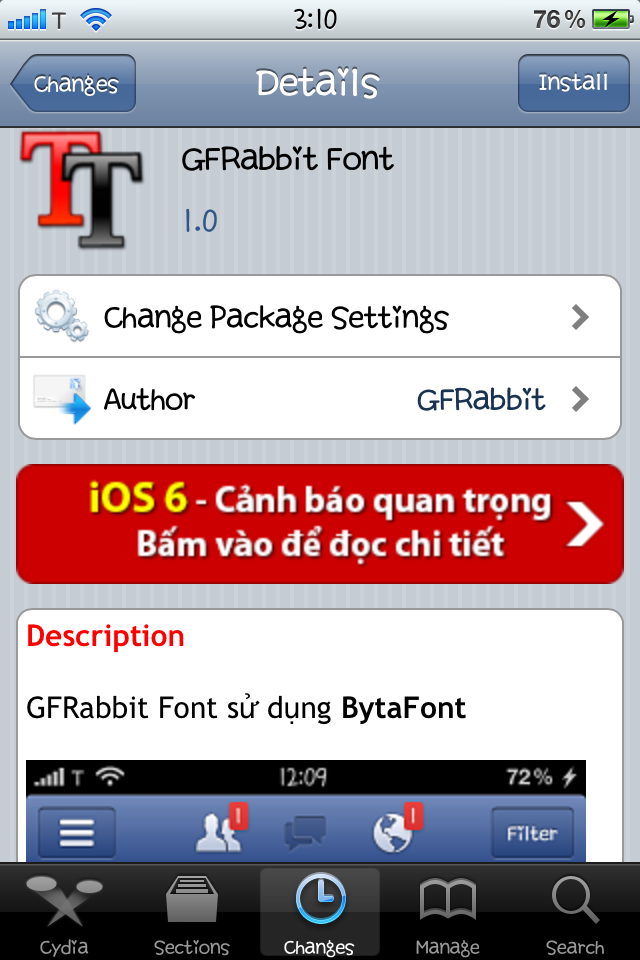Open the iOS 6 warning banner
This screenshot has width=640, height=960.
point(320,524)
